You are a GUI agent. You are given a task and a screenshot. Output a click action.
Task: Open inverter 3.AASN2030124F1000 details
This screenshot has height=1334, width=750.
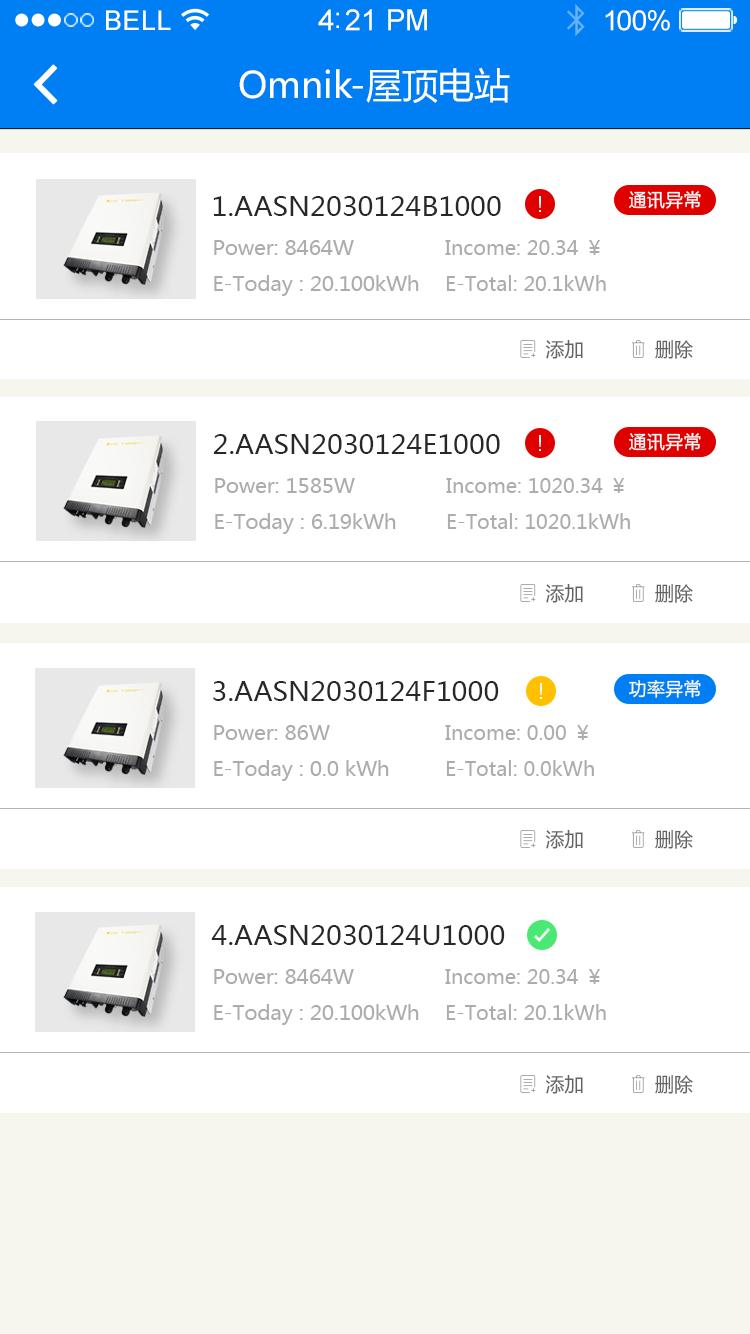click(355, 691)
